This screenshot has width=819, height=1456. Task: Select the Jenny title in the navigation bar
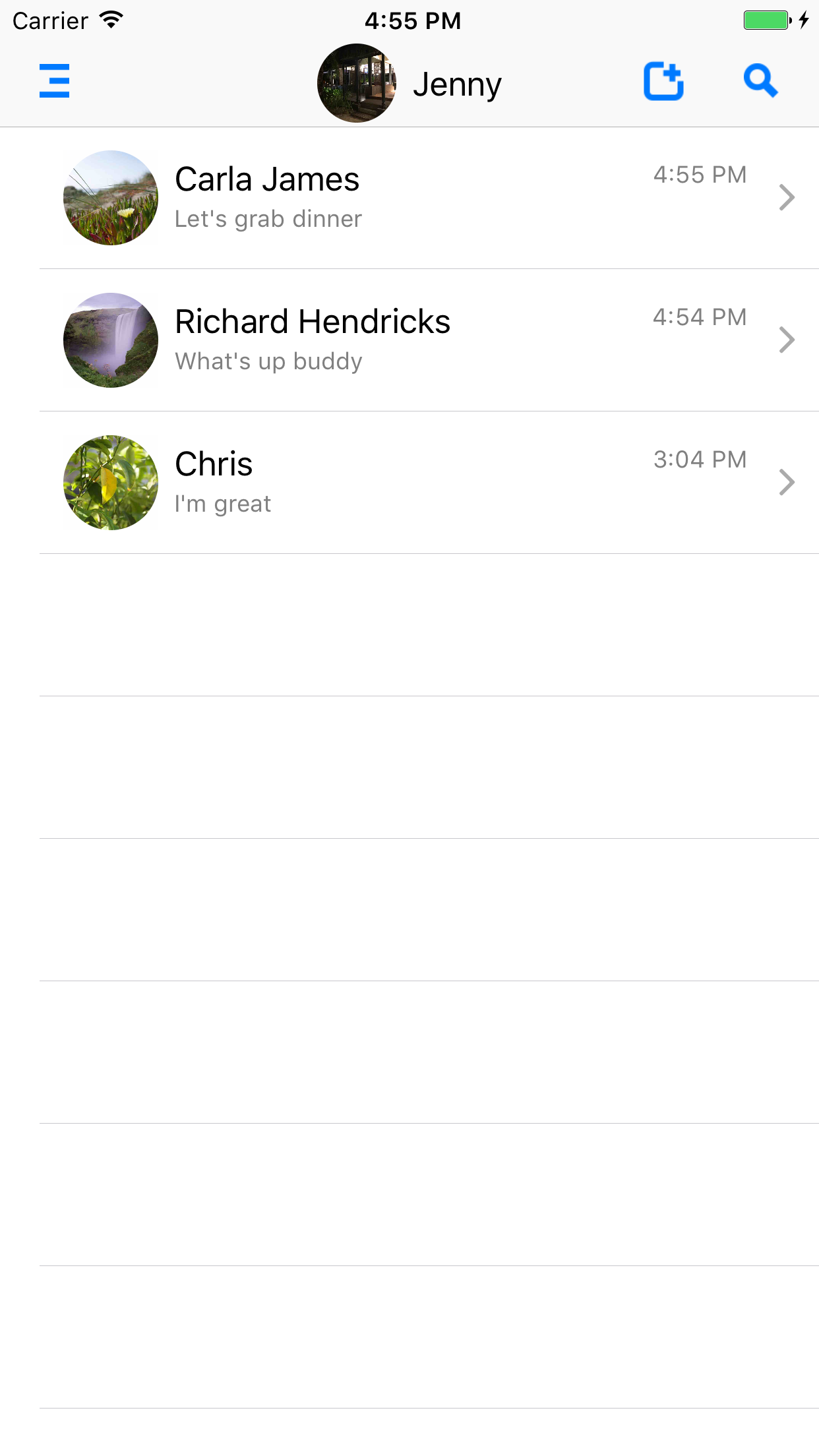coord(458,83)
